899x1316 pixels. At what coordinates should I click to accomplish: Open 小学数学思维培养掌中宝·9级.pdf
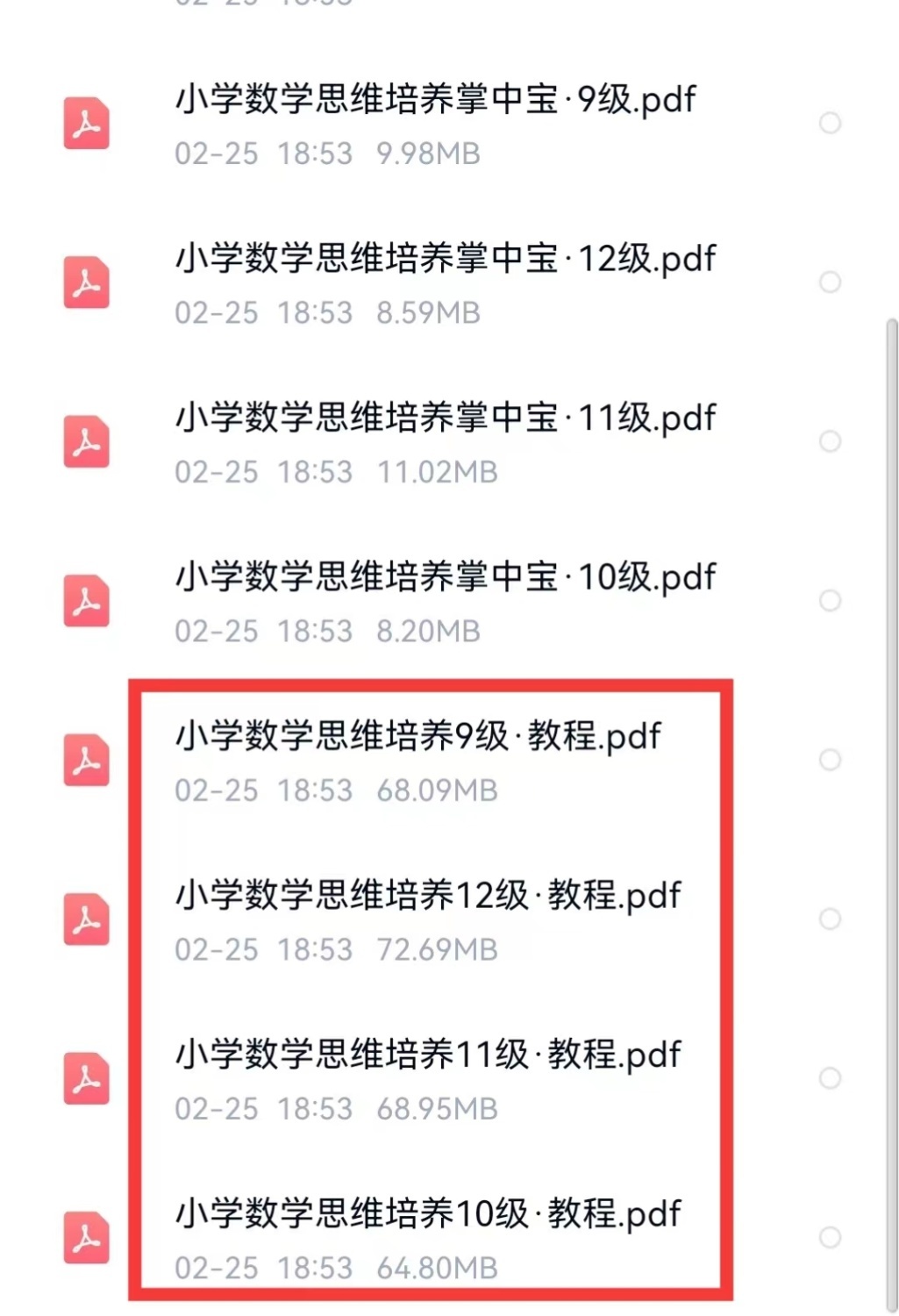click(x=435, y=100)
